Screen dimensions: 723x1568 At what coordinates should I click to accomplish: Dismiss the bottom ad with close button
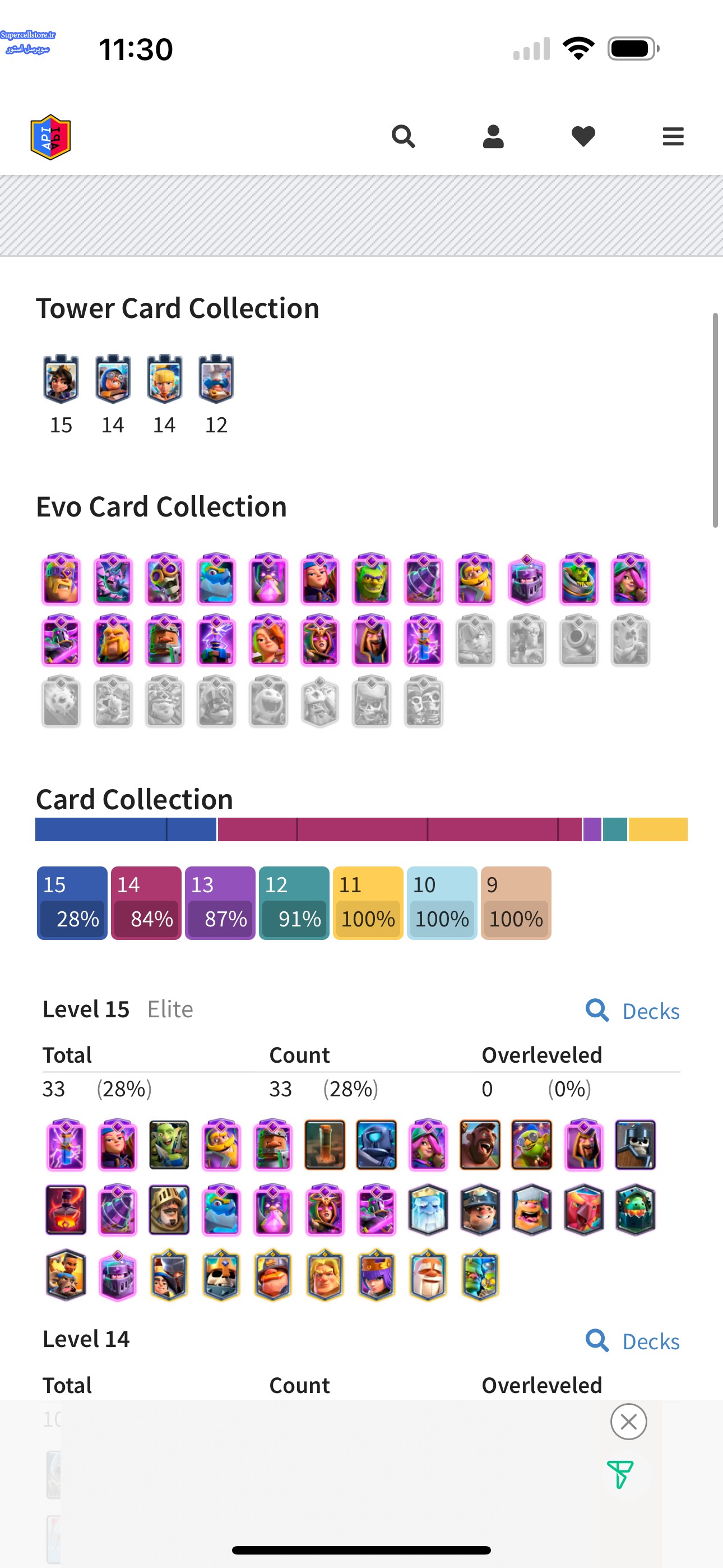629,1422
